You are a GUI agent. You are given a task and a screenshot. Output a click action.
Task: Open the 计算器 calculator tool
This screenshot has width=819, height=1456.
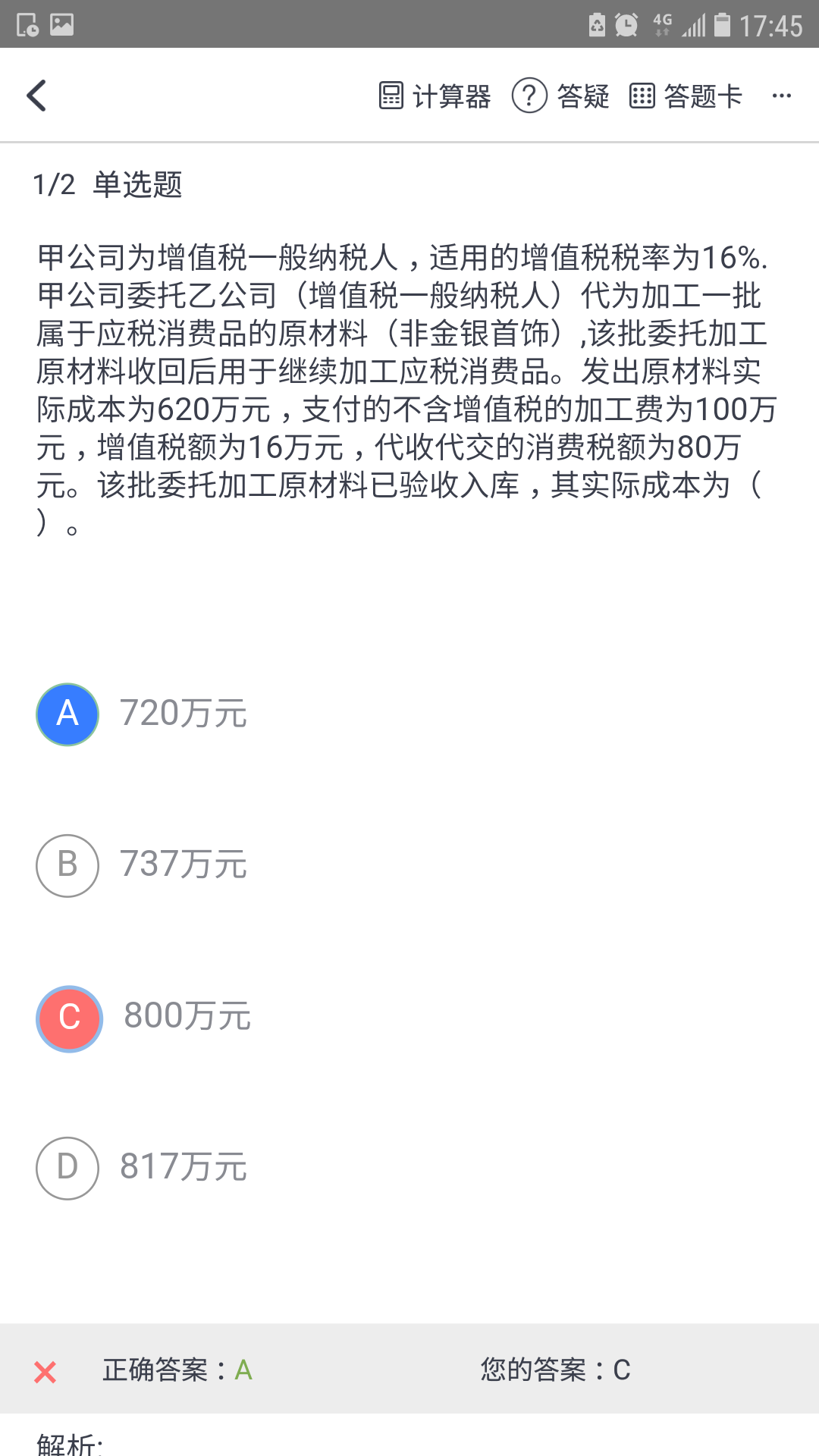pyautogui.click(x=435, y=96)
